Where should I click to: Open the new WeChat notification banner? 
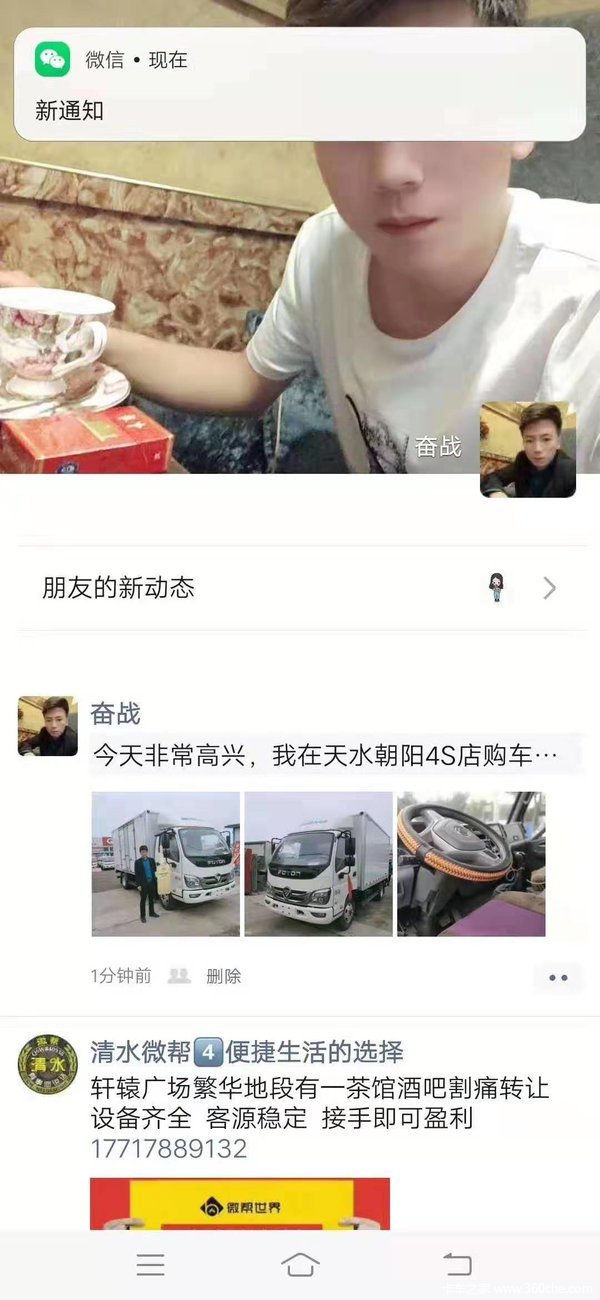click(x=300, y=84)
